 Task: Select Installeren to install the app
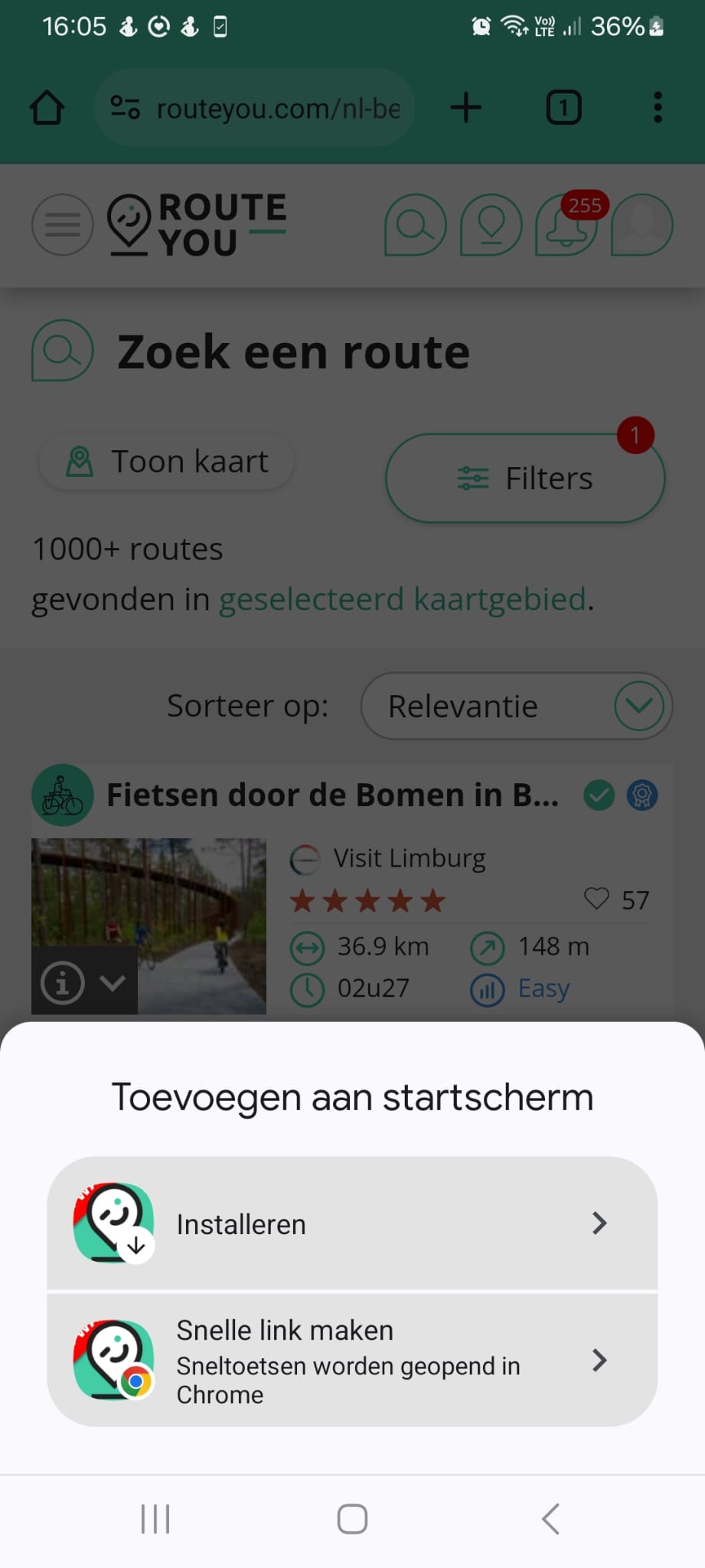(x=352, y=1223)
